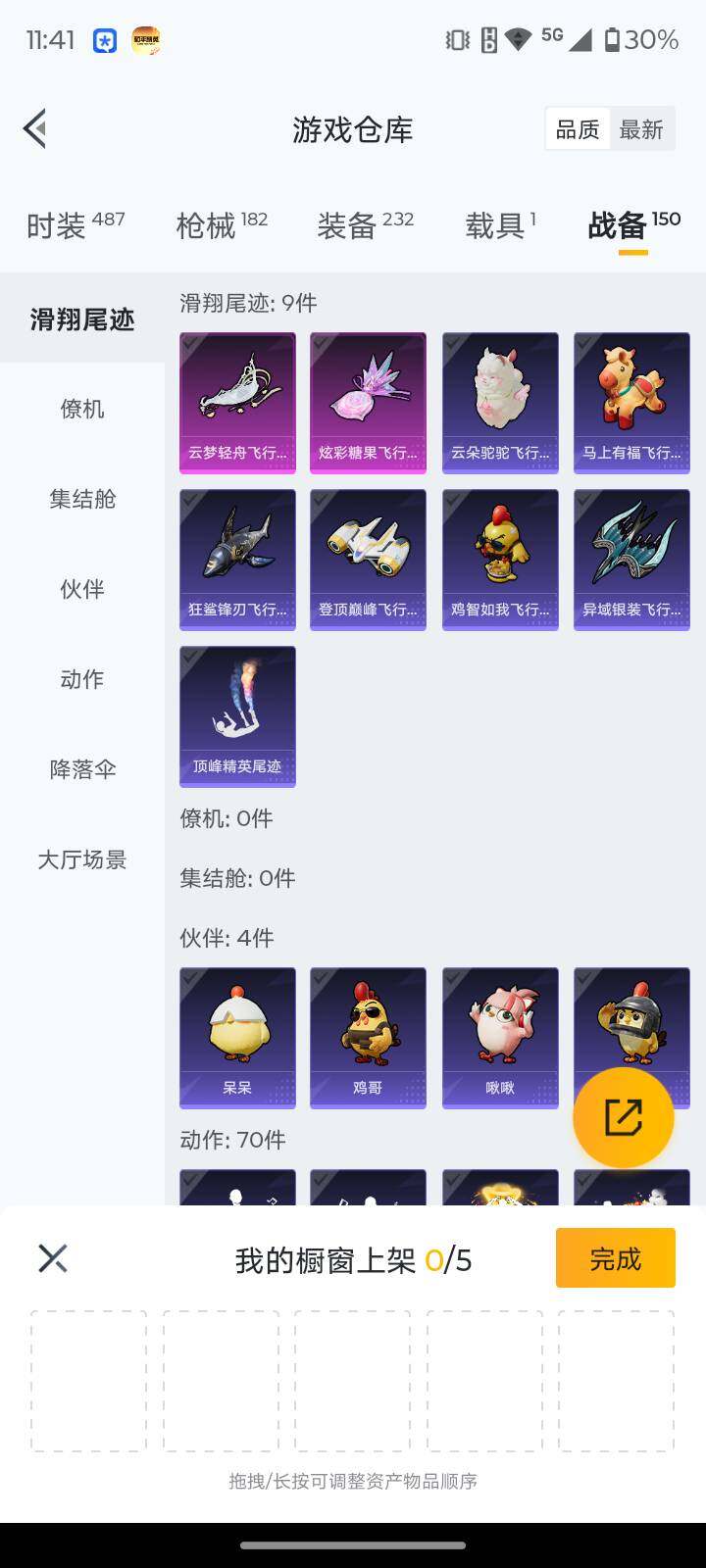
Task: Switch sorting to 品质 mode
Action: [x=578, y=128]
